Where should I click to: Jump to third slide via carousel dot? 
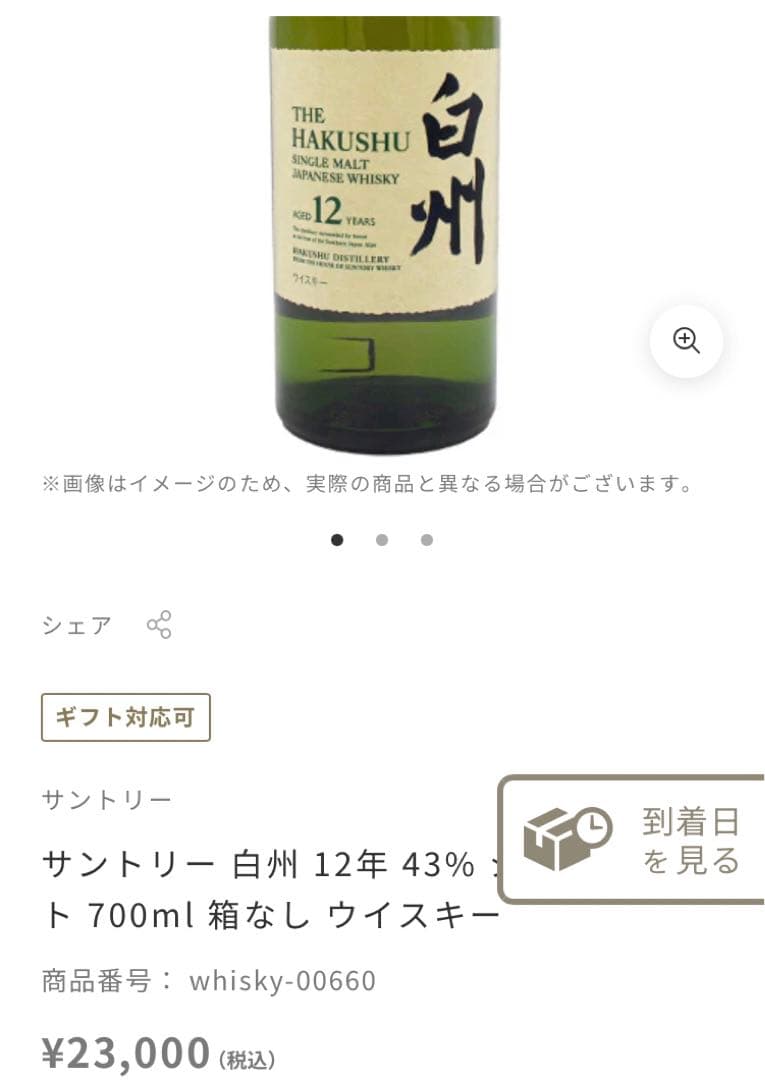(x=427, y=538)
